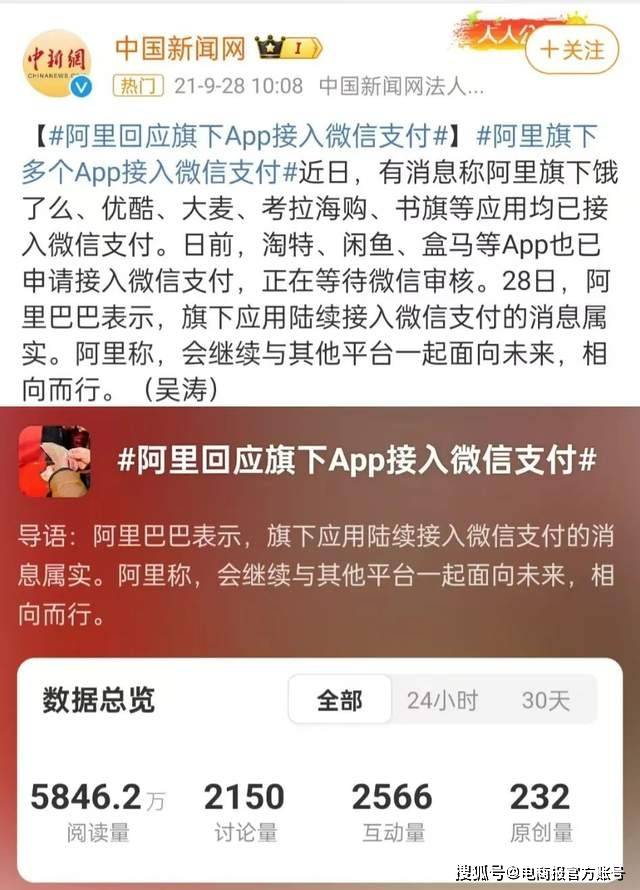
Task: Open 中国新闻网 profile avatar
Action: click(x=58, y=63)
